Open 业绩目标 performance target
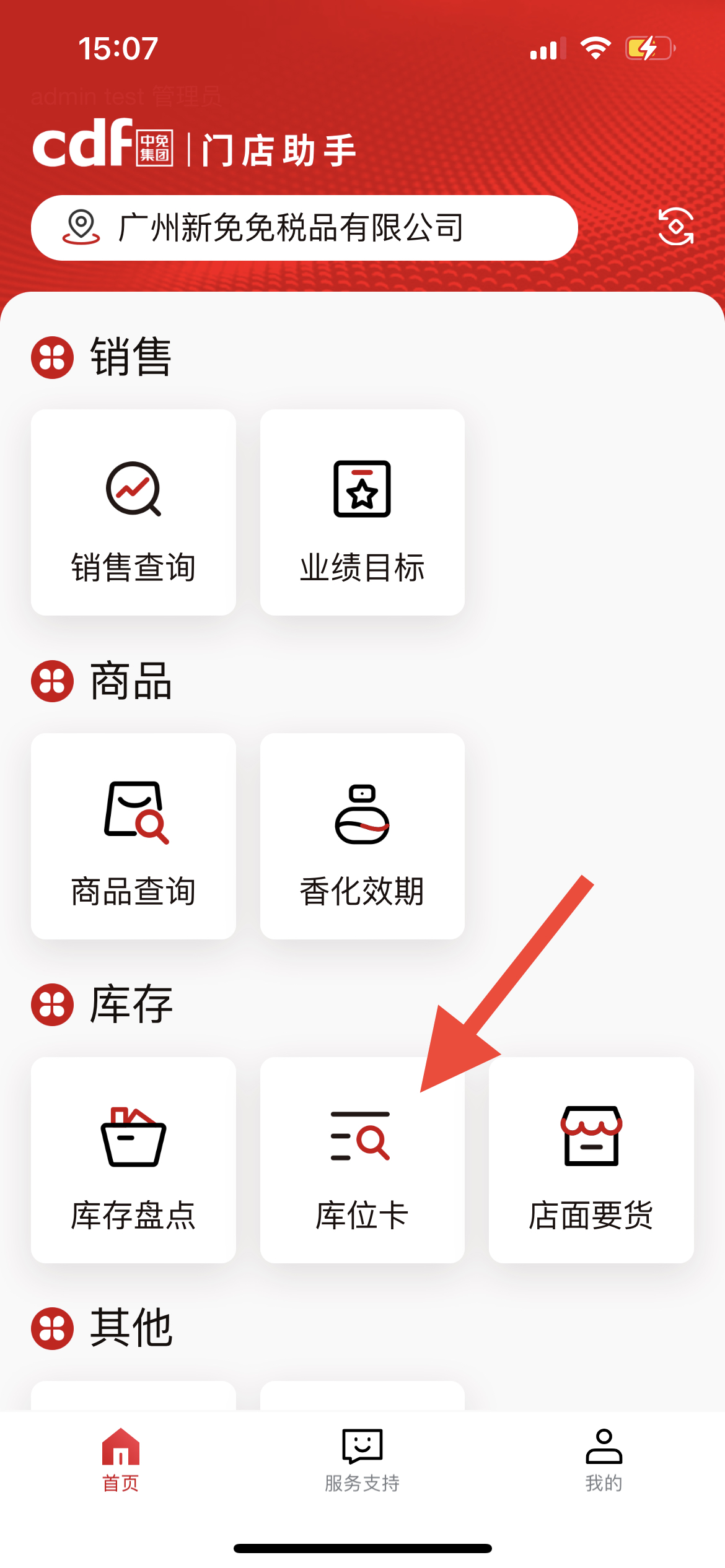Image resolution: width=725 pixels, height=1568 pixels. 362,512
